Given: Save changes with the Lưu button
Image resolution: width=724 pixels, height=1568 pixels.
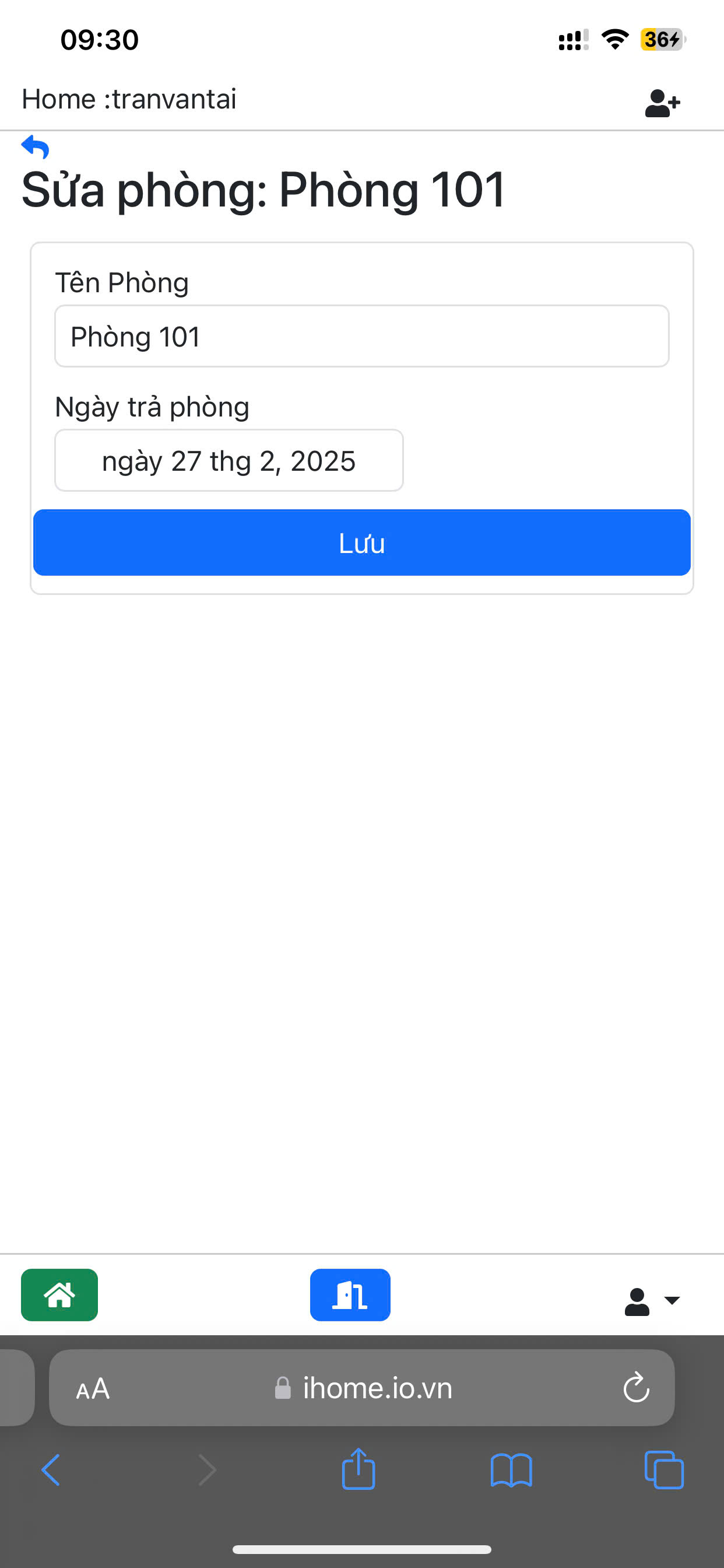Looking at the screenshot, I should pos(361,542).
